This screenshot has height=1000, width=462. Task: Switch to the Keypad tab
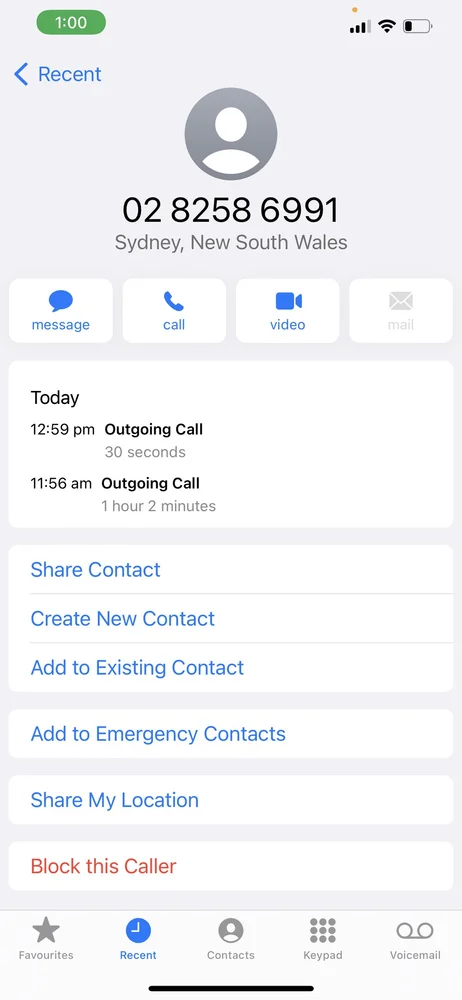pos(323,938)
